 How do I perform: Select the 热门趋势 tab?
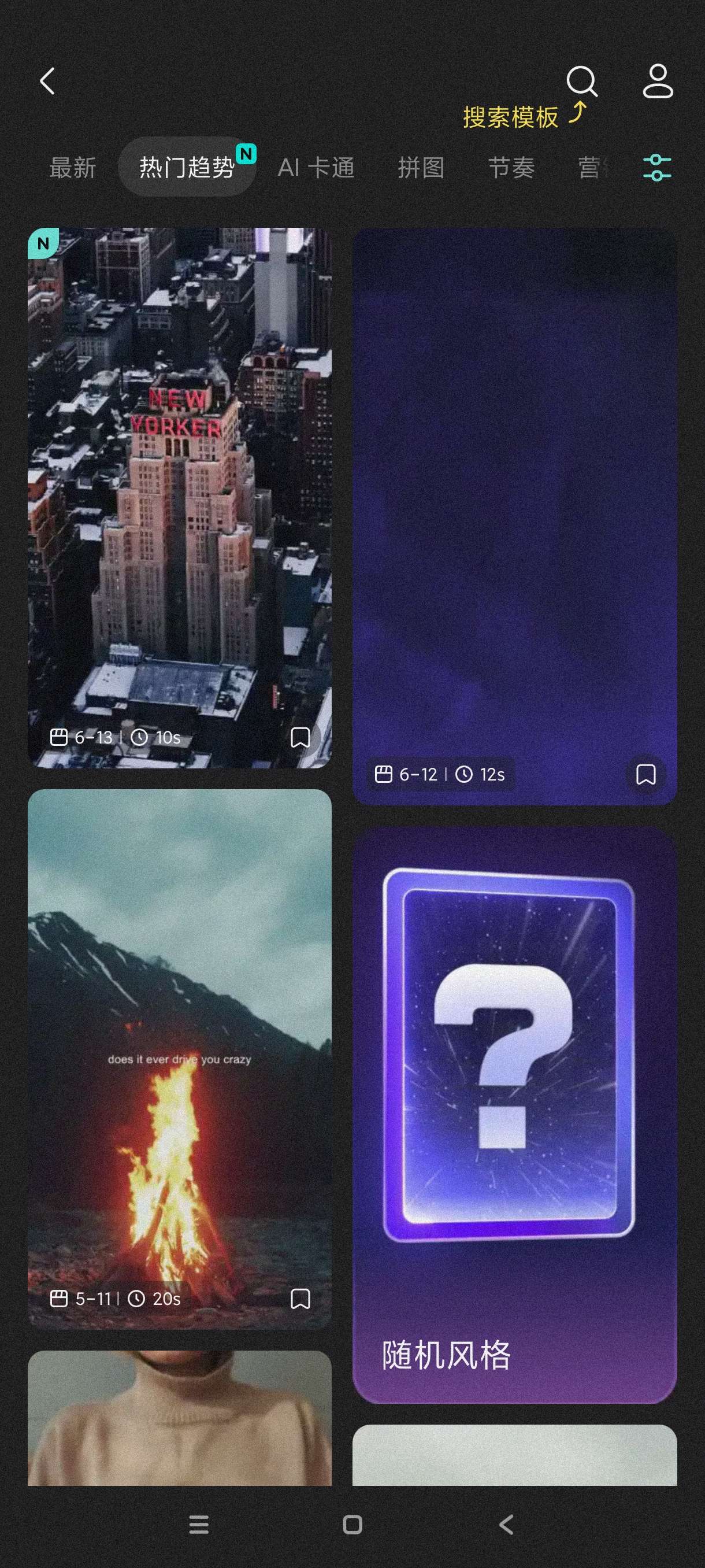(187, 168)
